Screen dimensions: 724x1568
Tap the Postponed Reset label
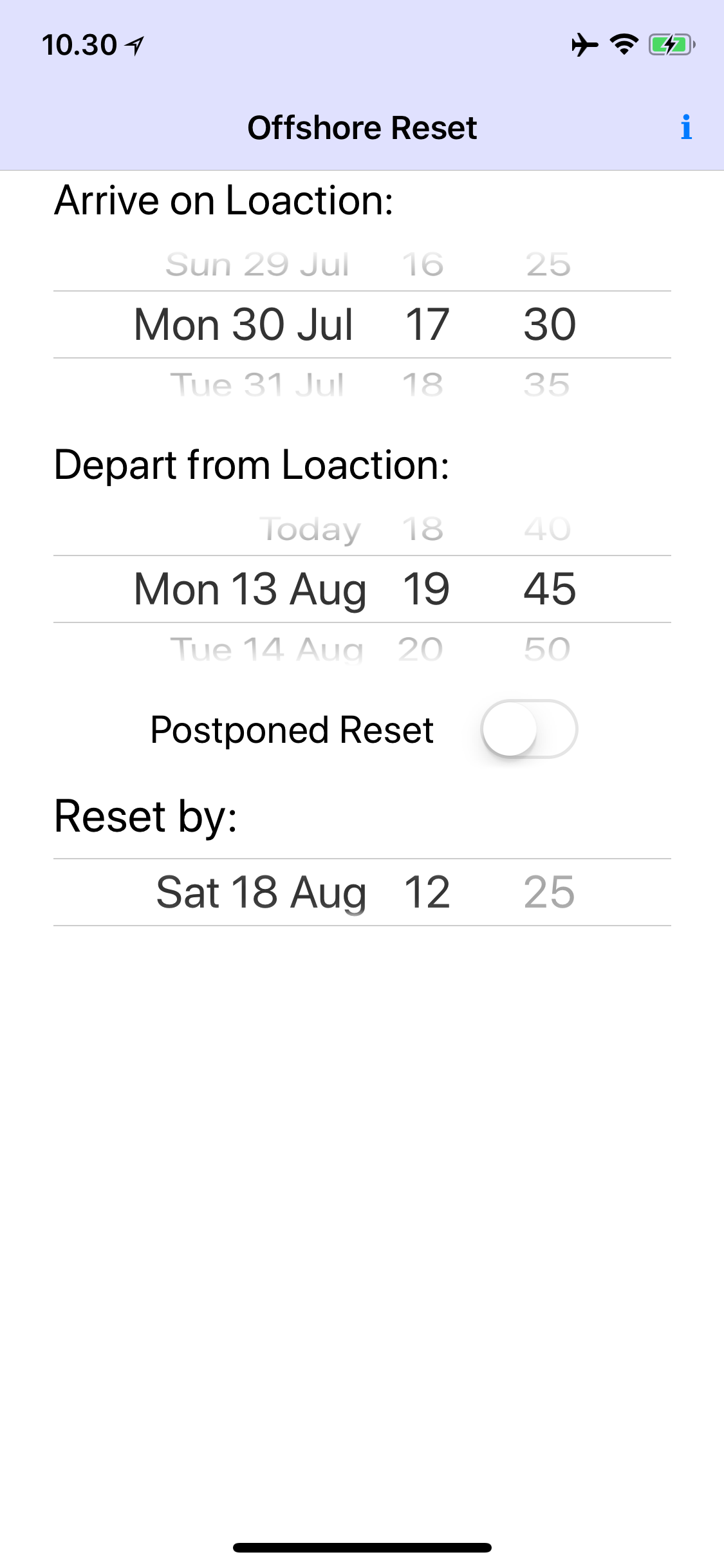(x=291, y=728)
